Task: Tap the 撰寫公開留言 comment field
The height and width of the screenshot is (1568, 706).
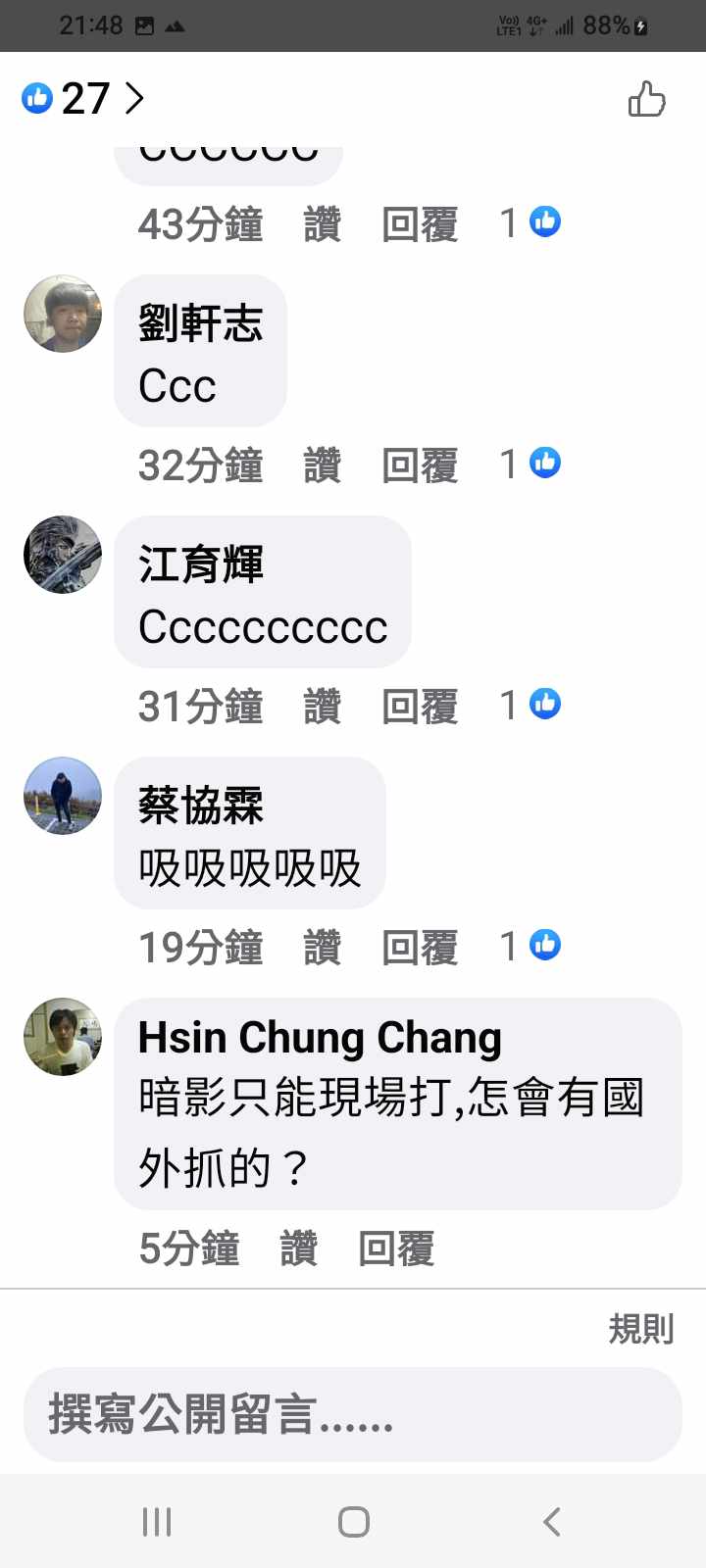Action: pos(352,1415)
